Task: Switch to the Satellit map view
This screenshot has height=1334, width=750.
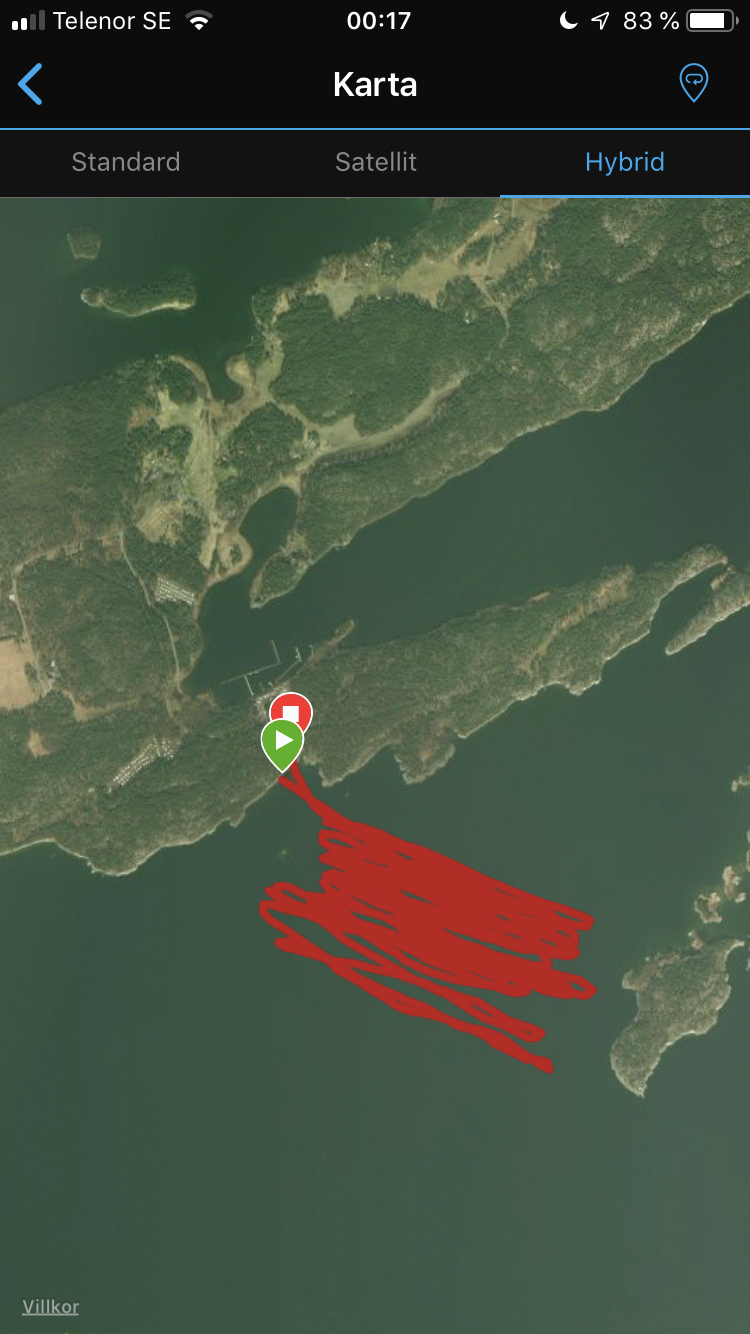Action: point(375,162)
